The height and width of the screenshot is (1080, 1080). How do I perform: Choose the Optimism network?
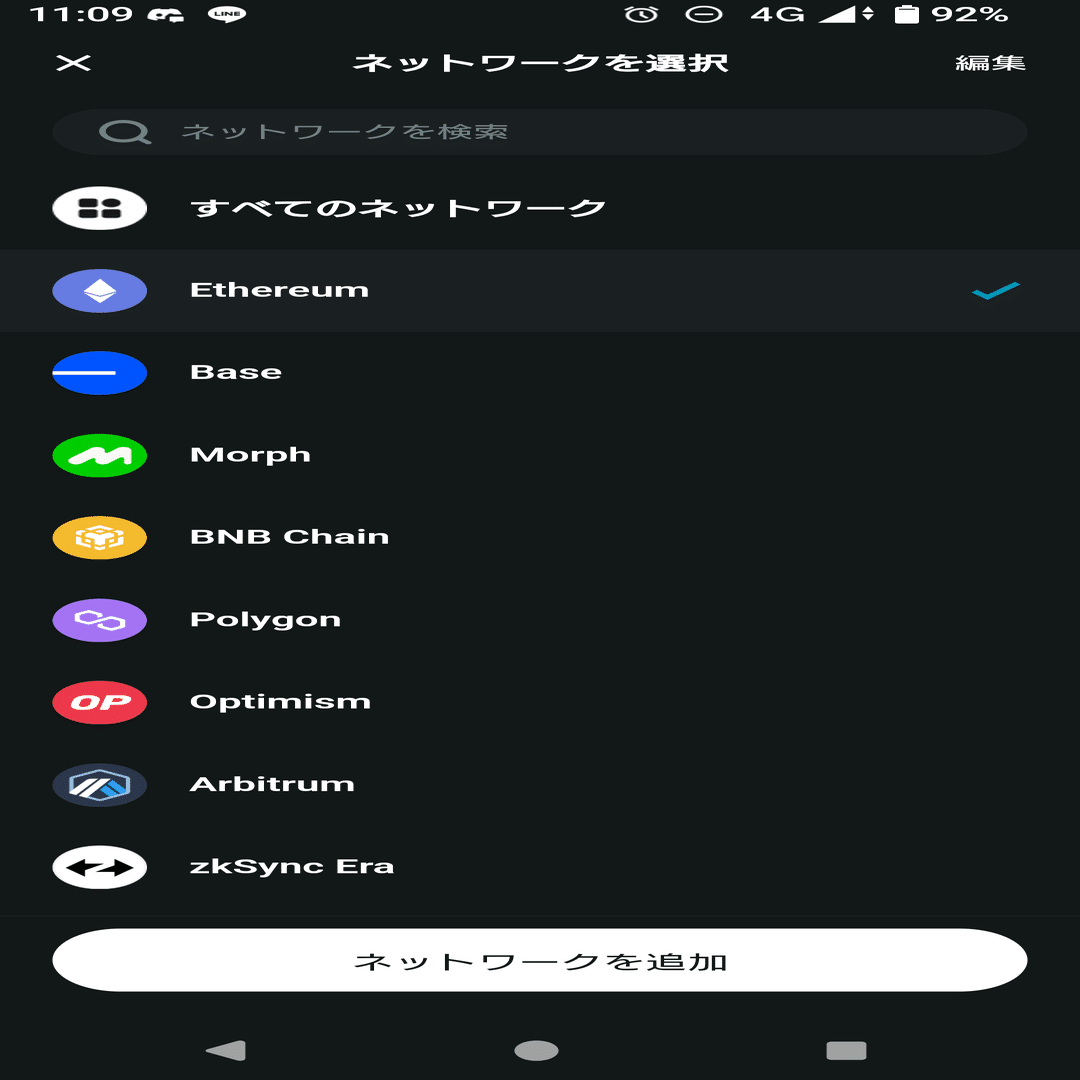(280, 702)
